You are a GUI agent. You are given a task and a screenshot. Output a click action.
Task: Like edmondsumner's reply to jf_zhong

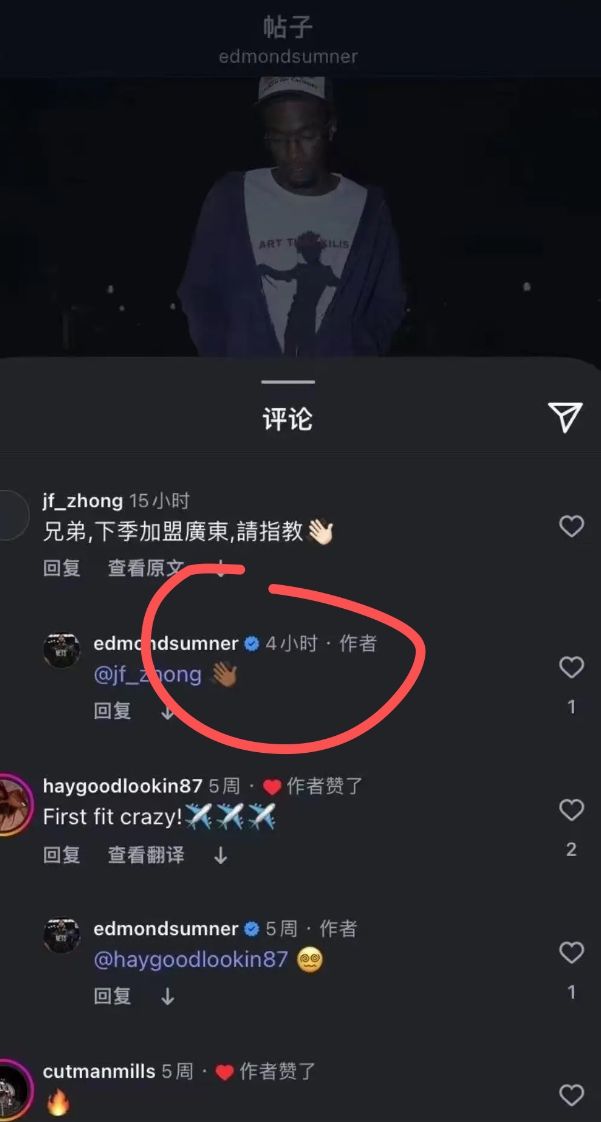[x=571, y=667]
